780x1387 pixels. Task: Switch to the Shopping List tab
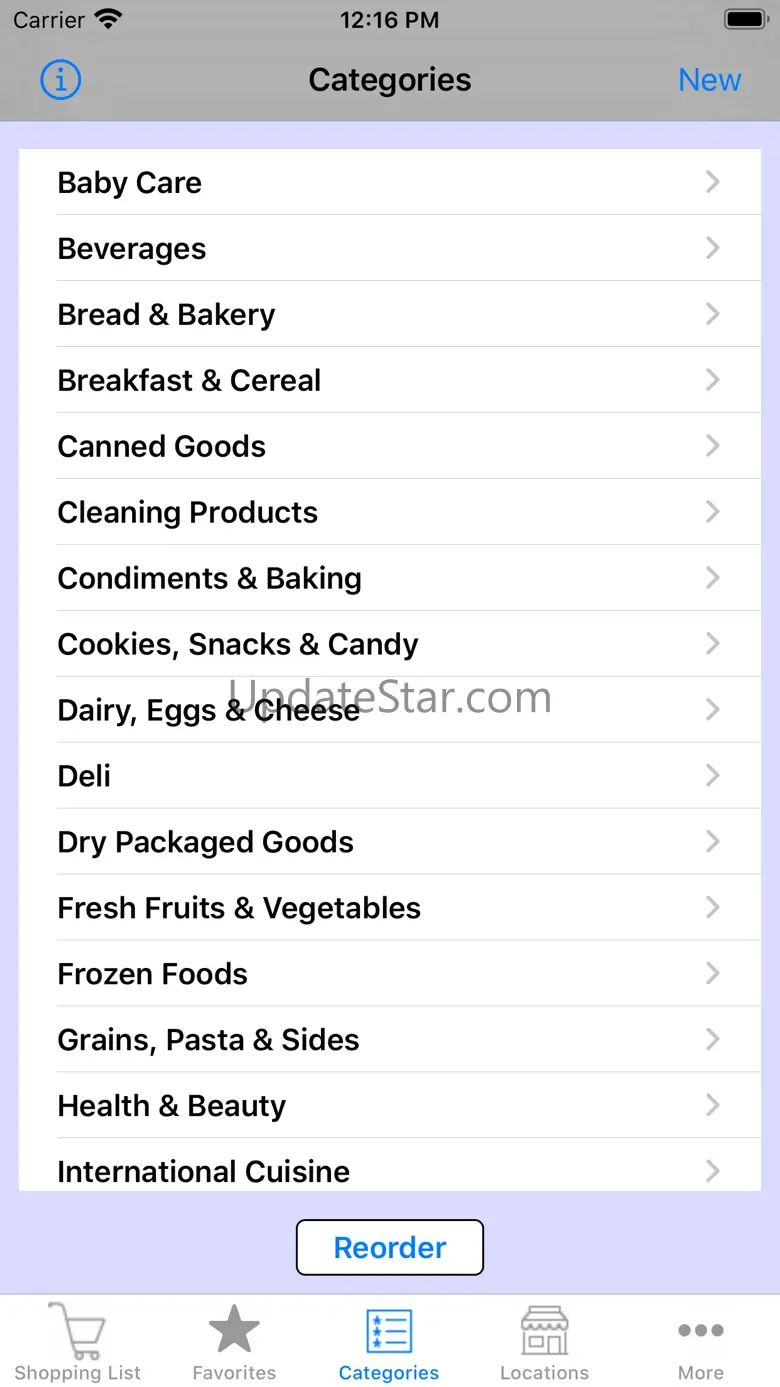click(x=78, y=1342)
